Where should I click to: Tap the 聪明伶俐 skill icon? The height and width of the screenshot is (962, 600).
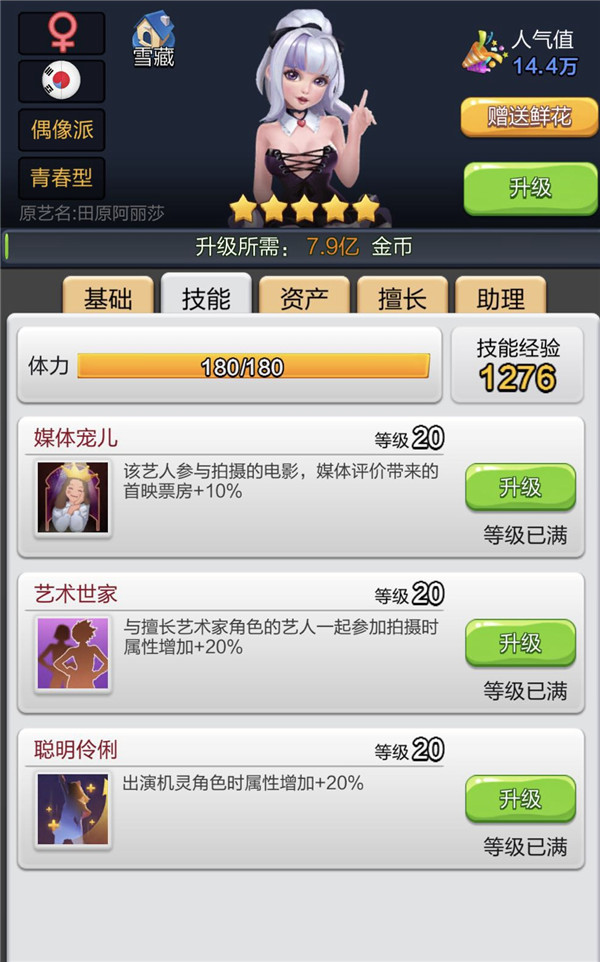click(x=73, y=809)
